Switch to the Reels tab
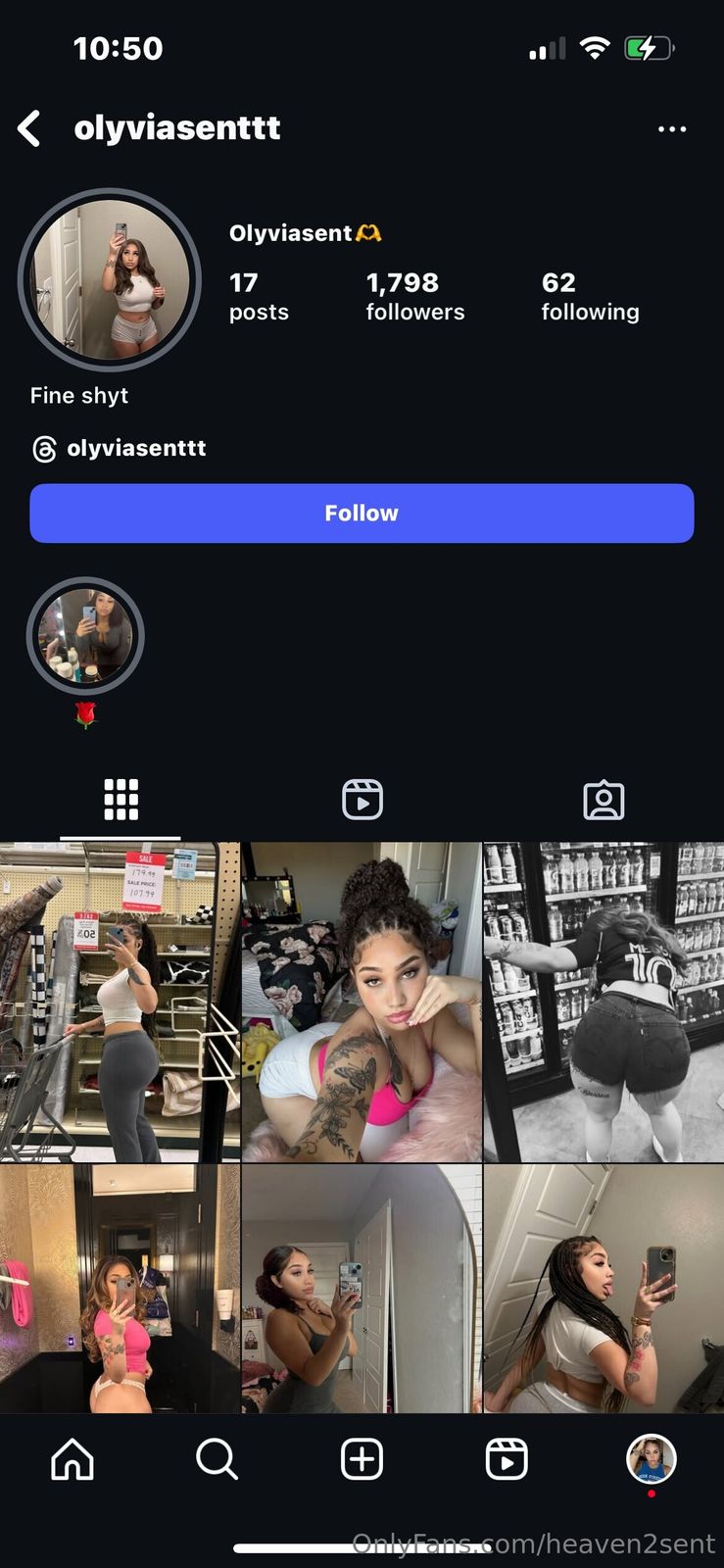724x1568 pixels. (362, 800)
